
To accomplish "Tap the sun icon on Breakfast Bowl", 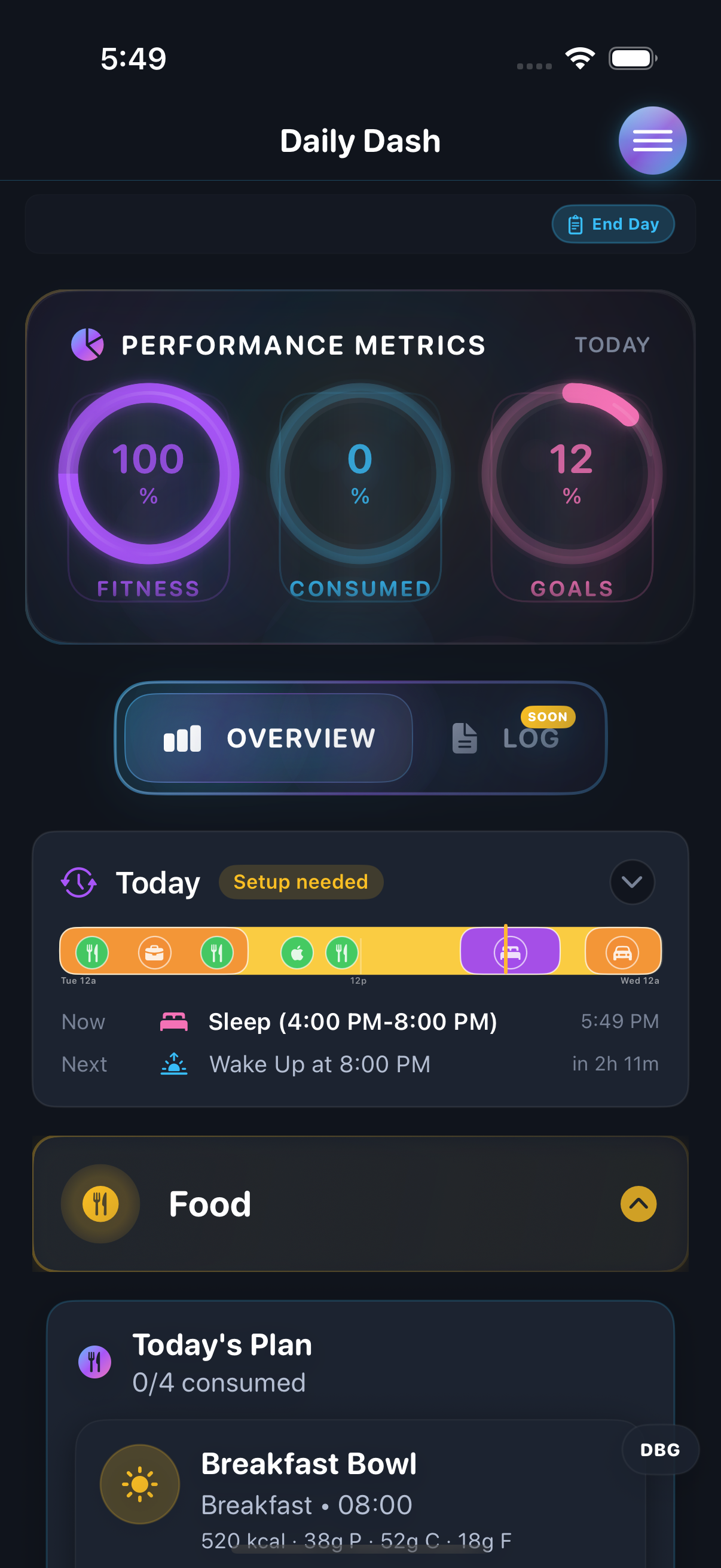I will 139,1484.
